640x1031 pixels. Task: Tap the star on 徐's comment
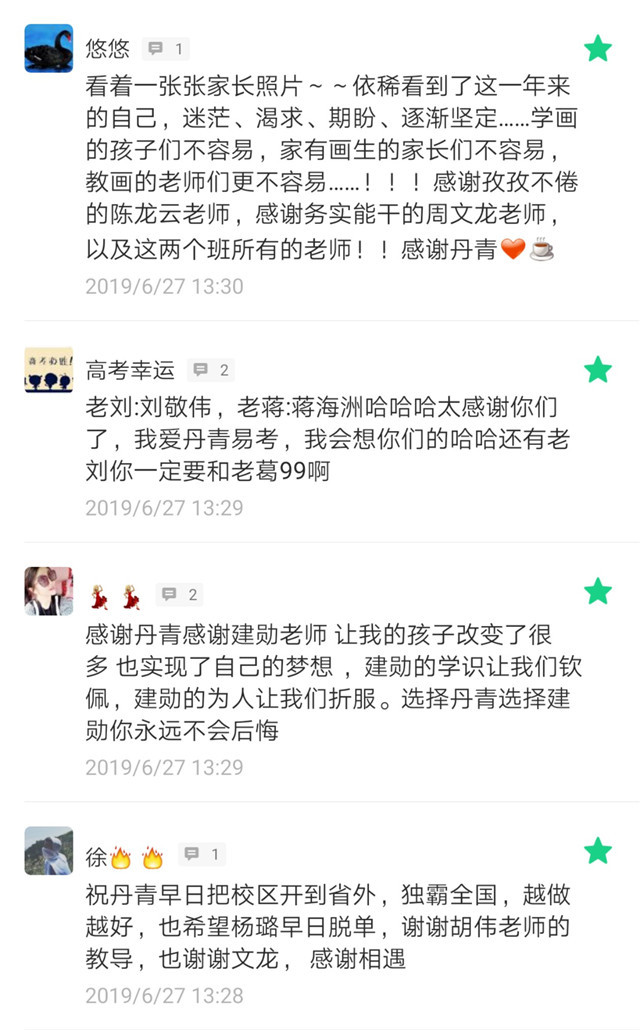coord(597,851)
